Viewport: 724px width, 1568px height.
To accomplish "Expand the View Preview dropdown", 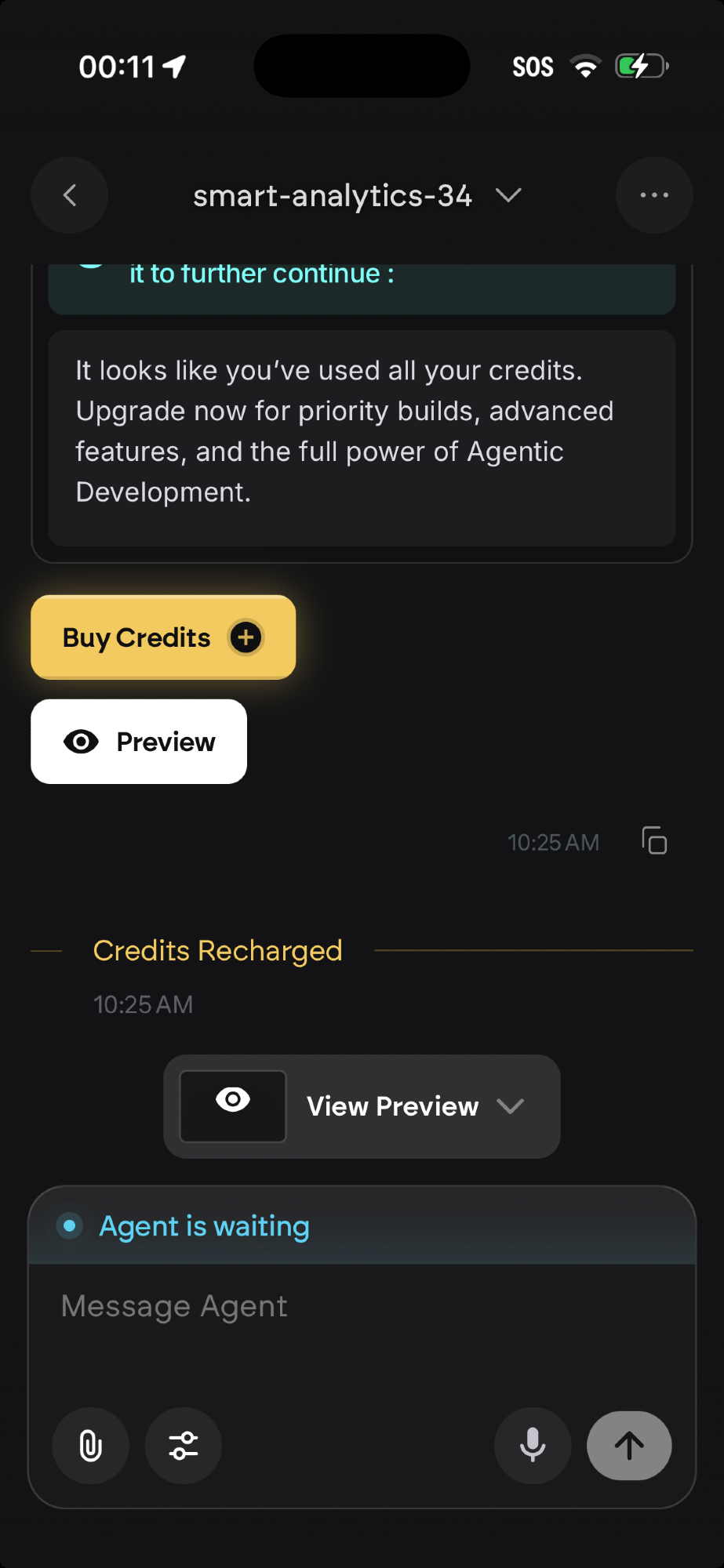I will coord(510,1106).
